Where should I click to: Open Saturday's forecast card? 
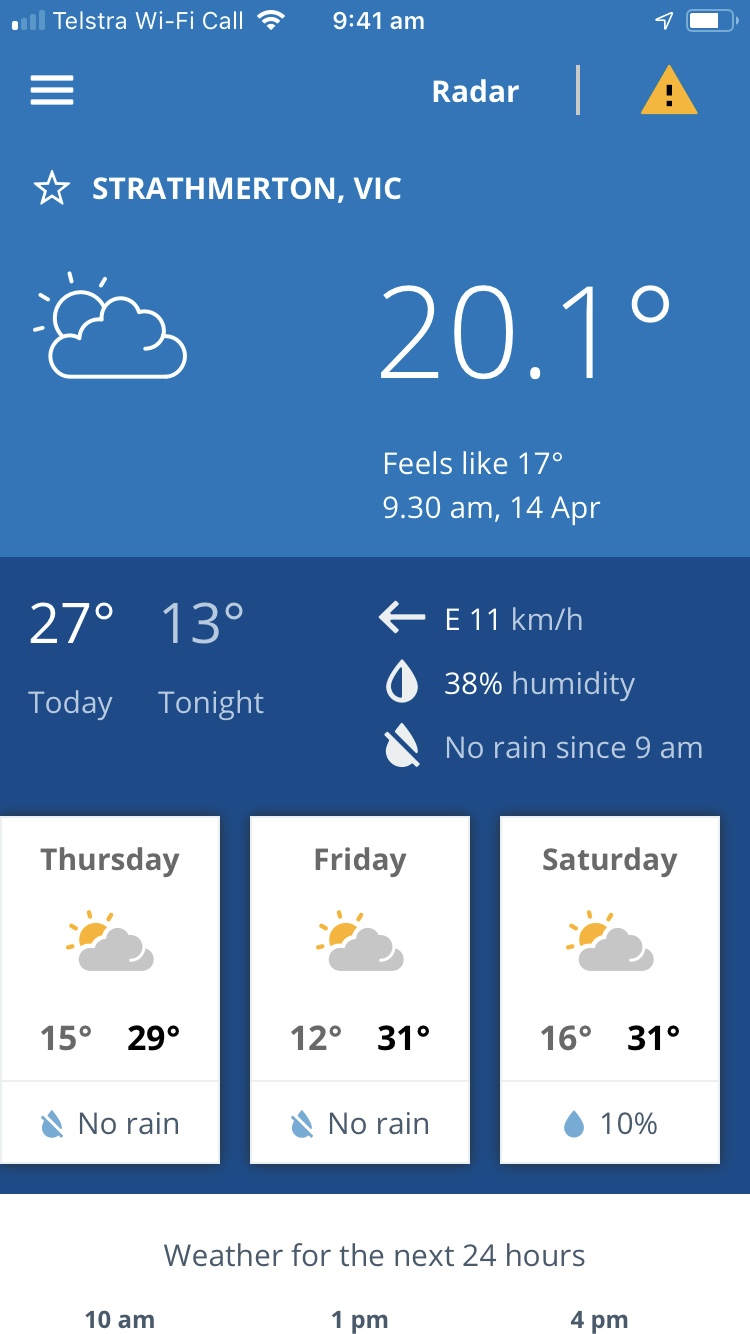point(610,989)
